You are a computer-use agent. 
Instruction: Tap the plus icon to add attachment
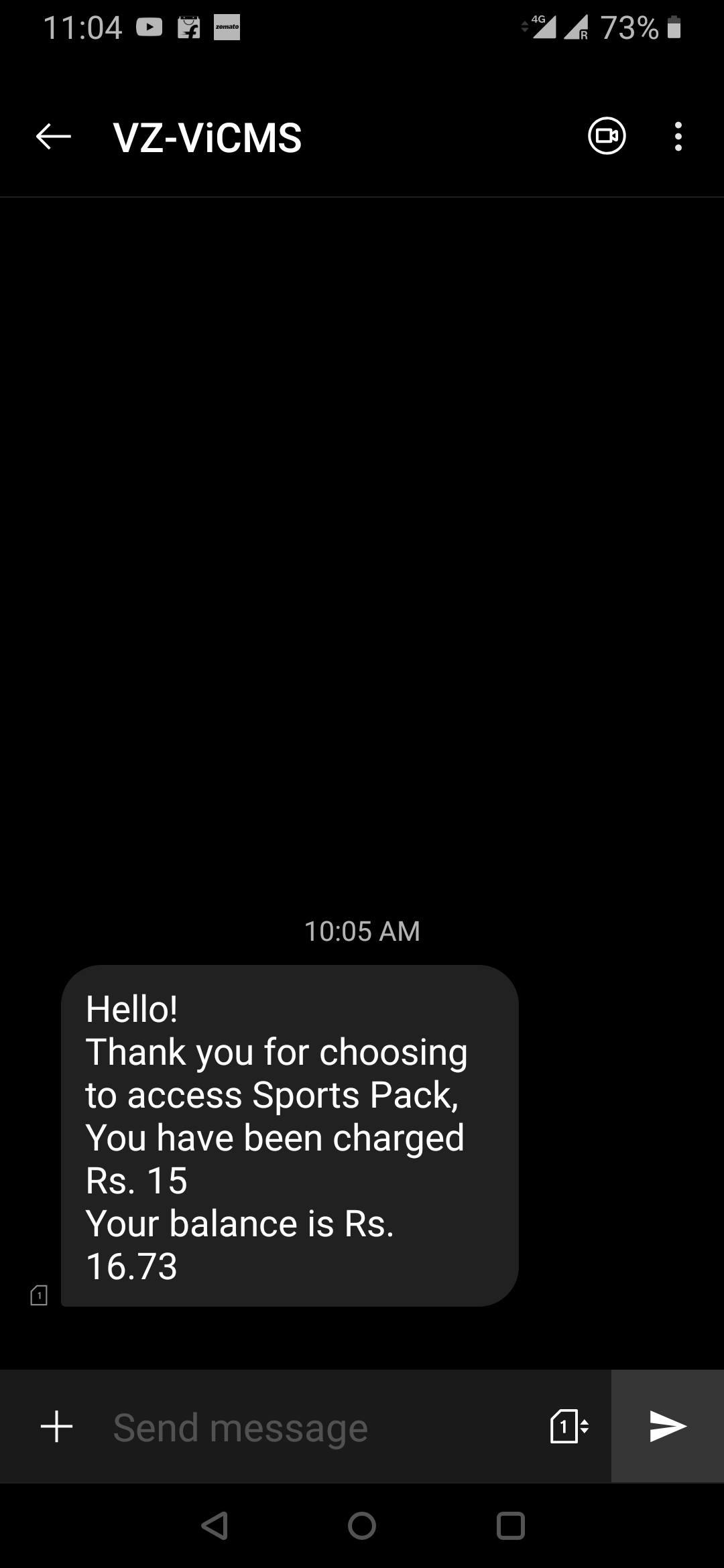[57, 1426]
